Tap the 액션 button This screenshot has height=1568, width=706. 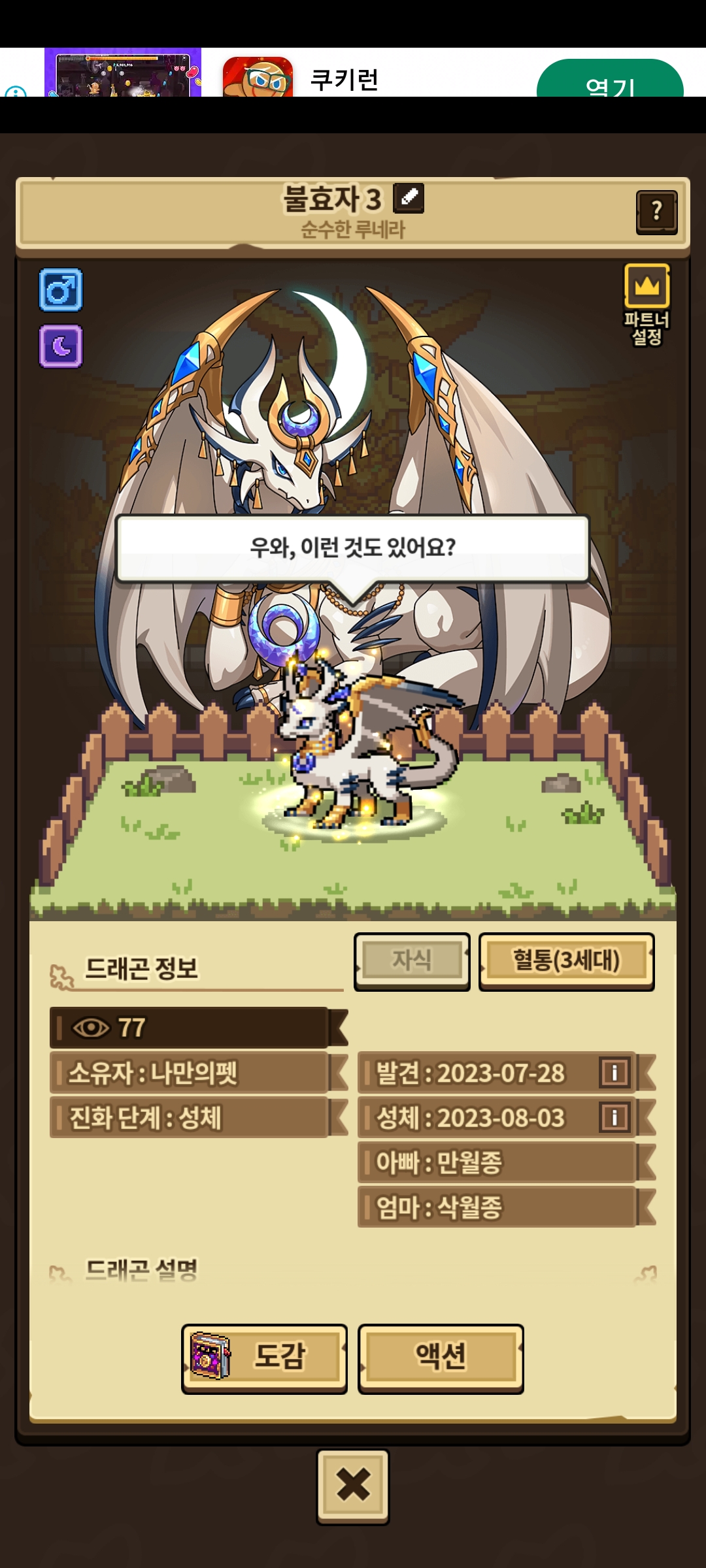click(x=441, y=1359)
